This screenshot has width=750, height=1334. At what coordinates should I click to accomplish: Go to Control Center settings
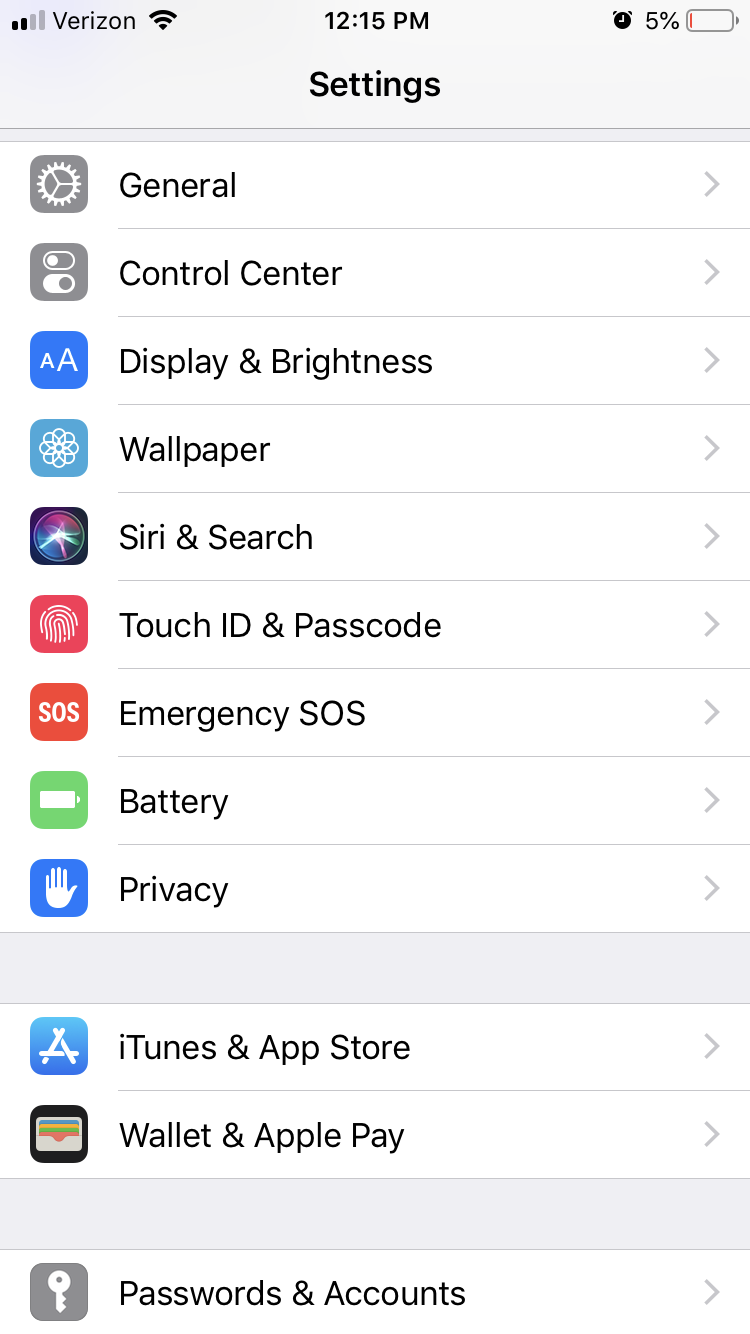[x=375, y=273]
